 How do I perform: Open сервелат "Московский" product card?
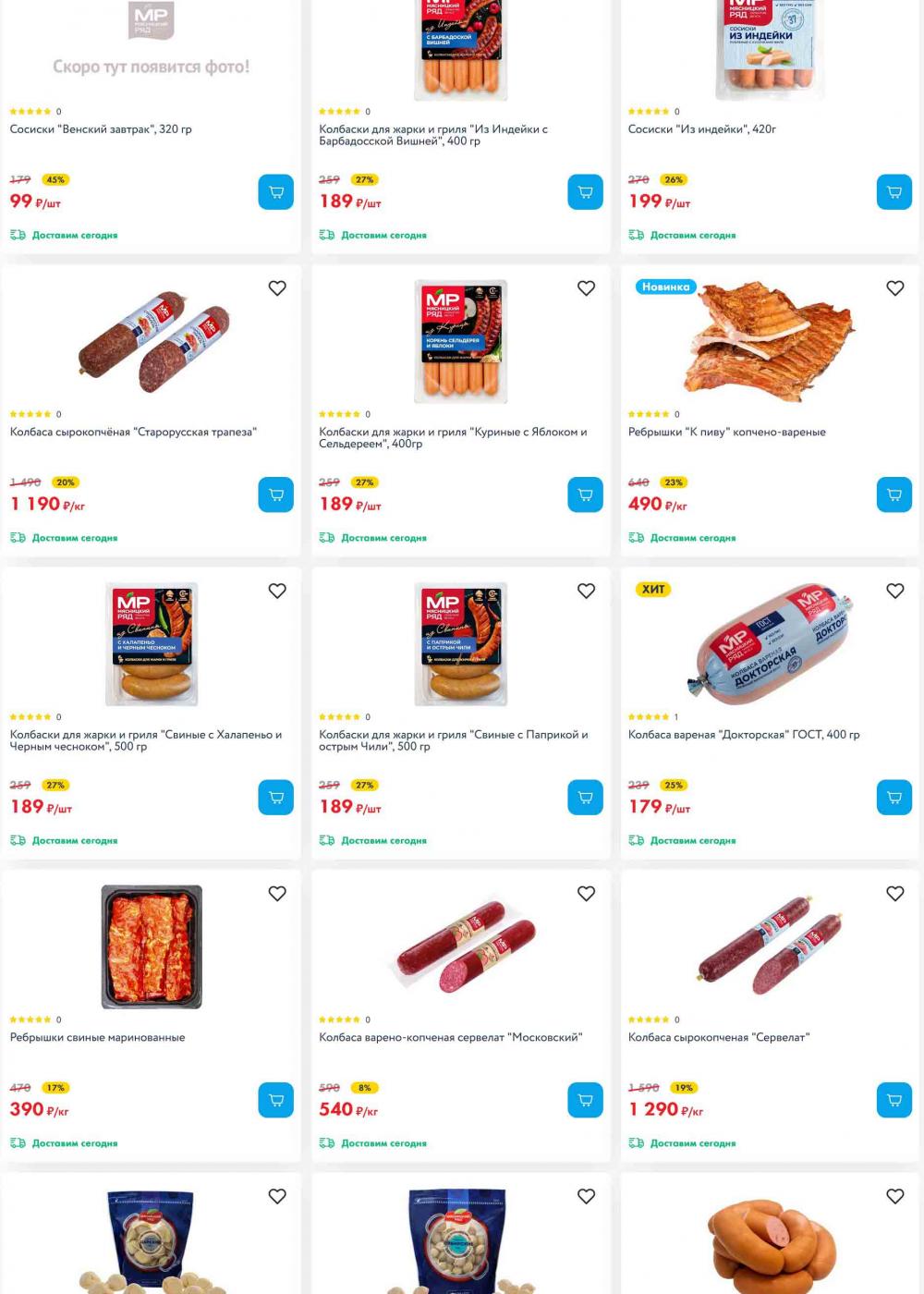(449, 1037)
